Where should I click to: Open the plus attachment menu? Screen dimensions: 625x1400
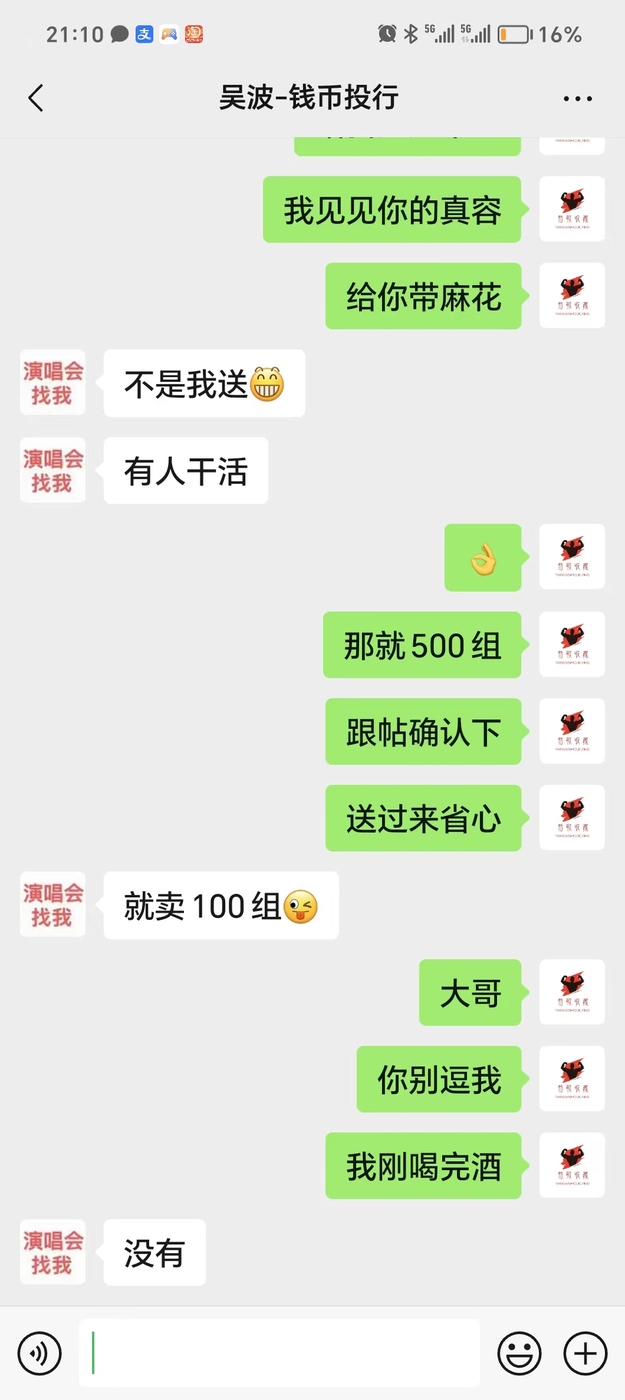[585, 1354]
